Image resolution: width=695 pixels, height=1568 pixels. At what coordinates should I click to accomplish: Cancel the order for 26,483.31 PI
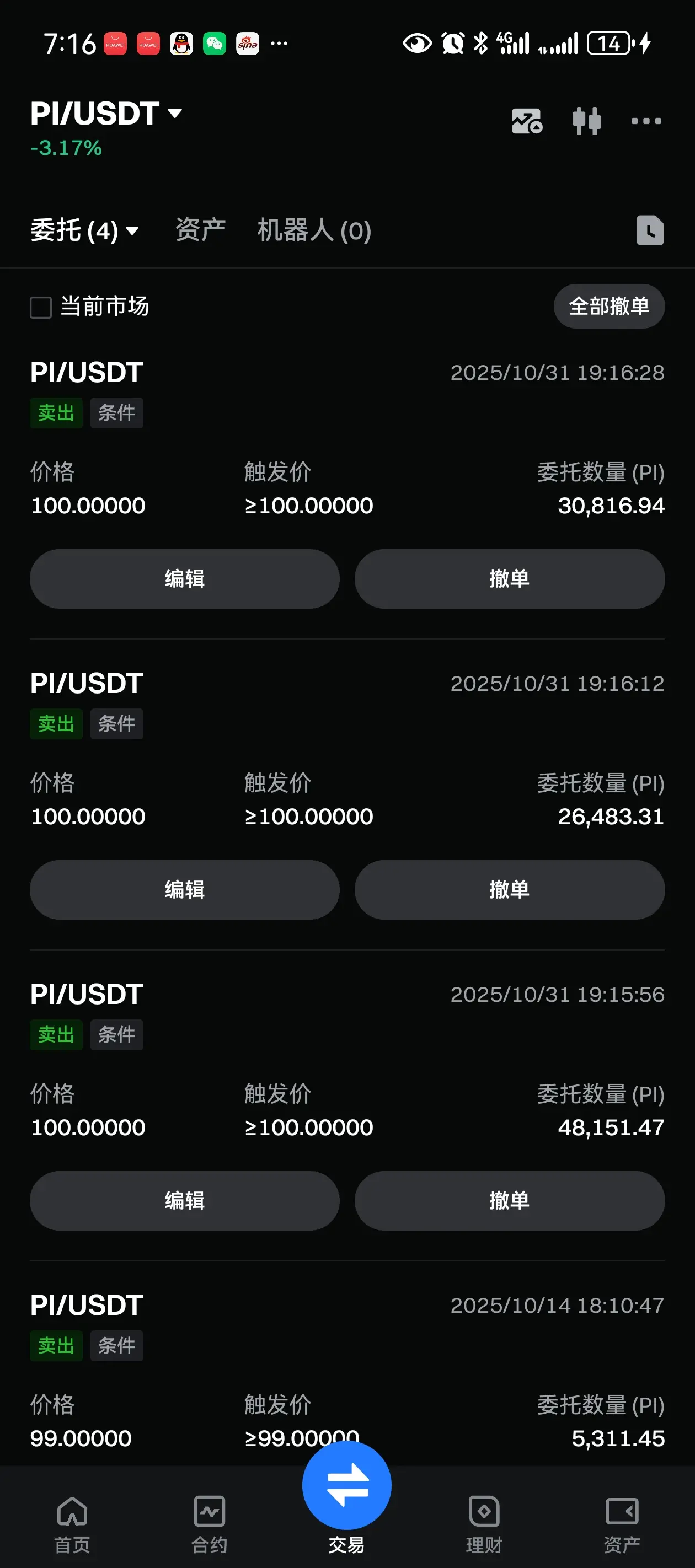[509, 889]
